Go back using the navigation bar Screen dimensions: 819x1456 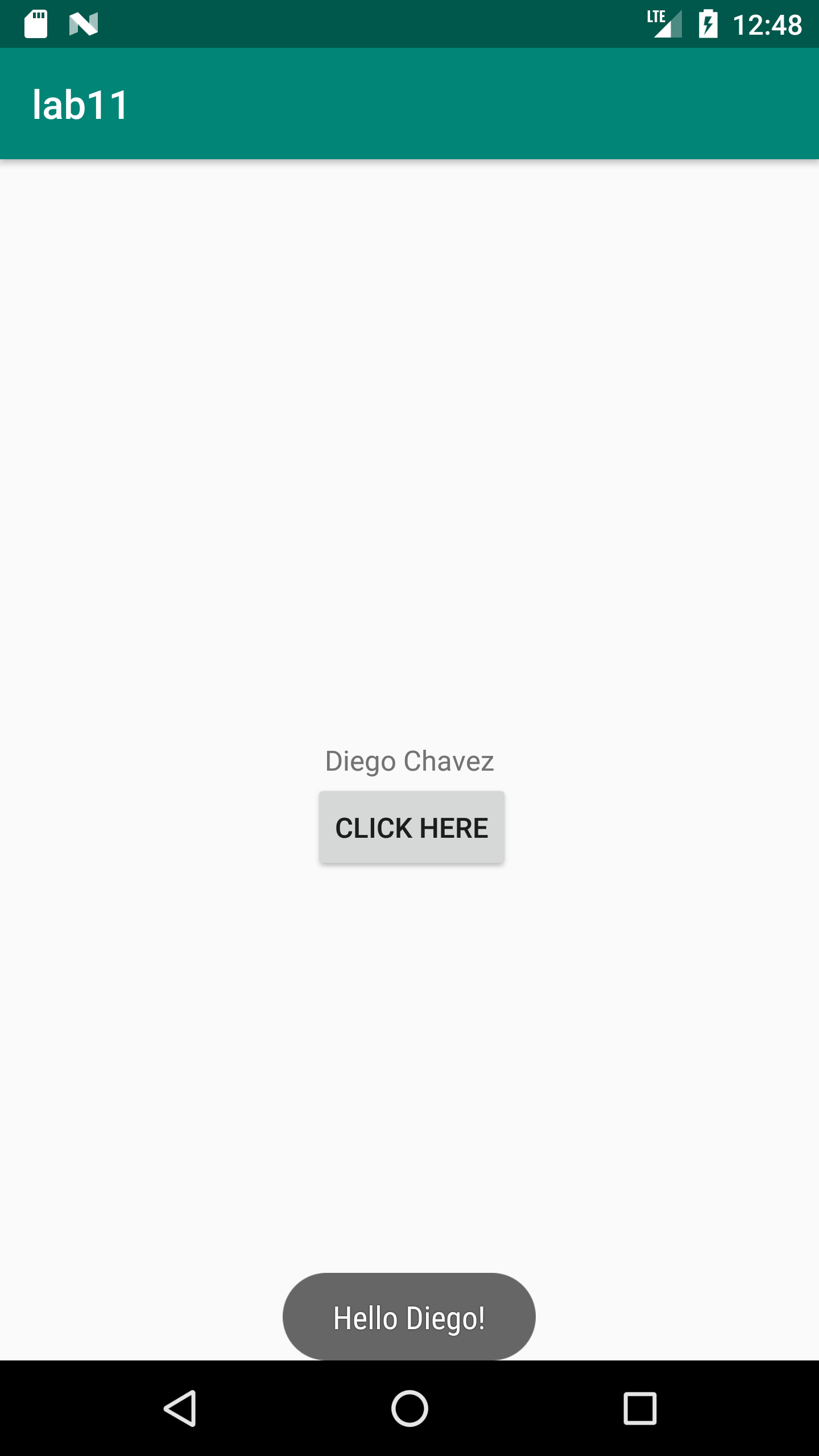coord(180,1408)
